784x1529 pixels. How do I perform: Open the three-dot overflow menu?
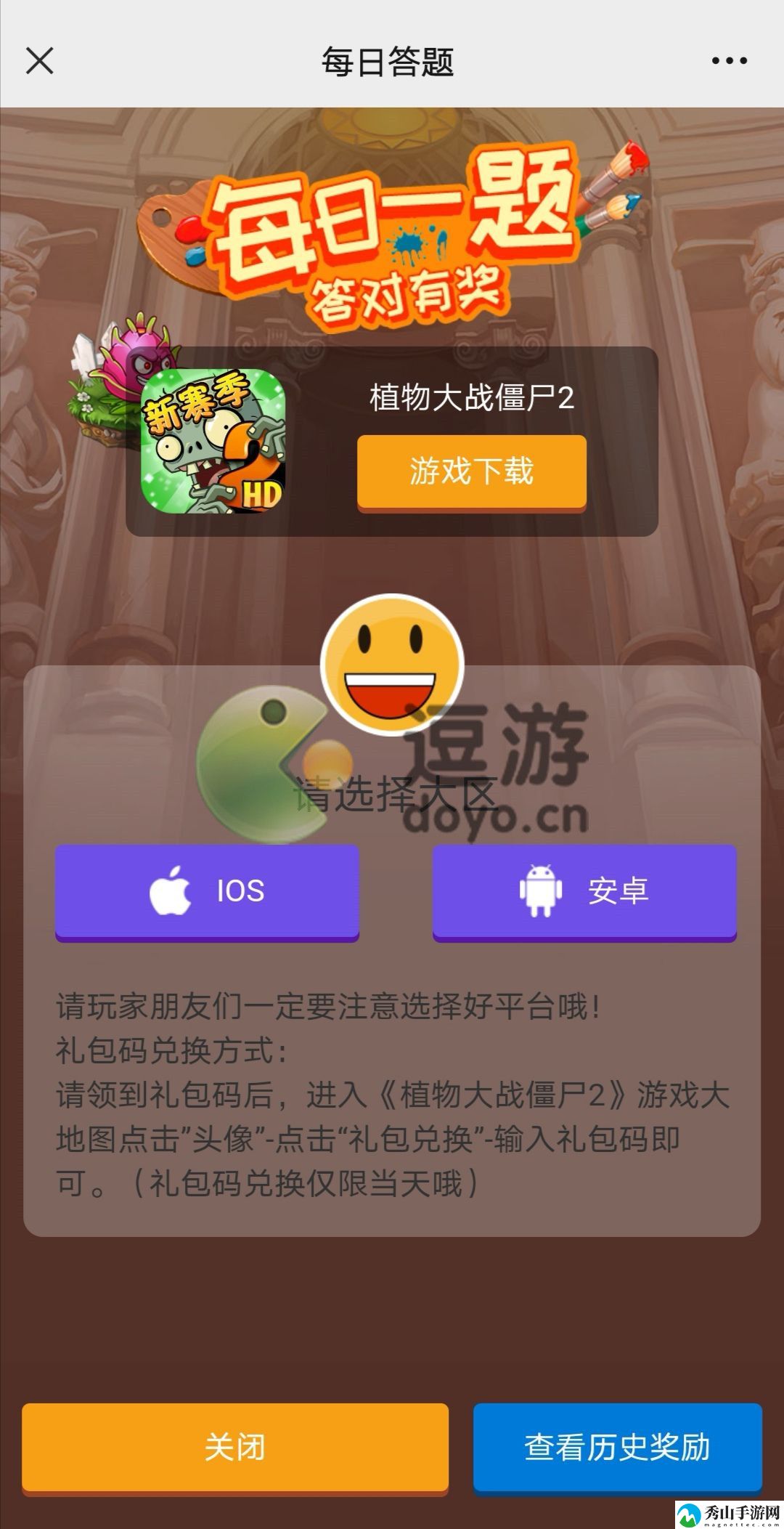[729, 61]
